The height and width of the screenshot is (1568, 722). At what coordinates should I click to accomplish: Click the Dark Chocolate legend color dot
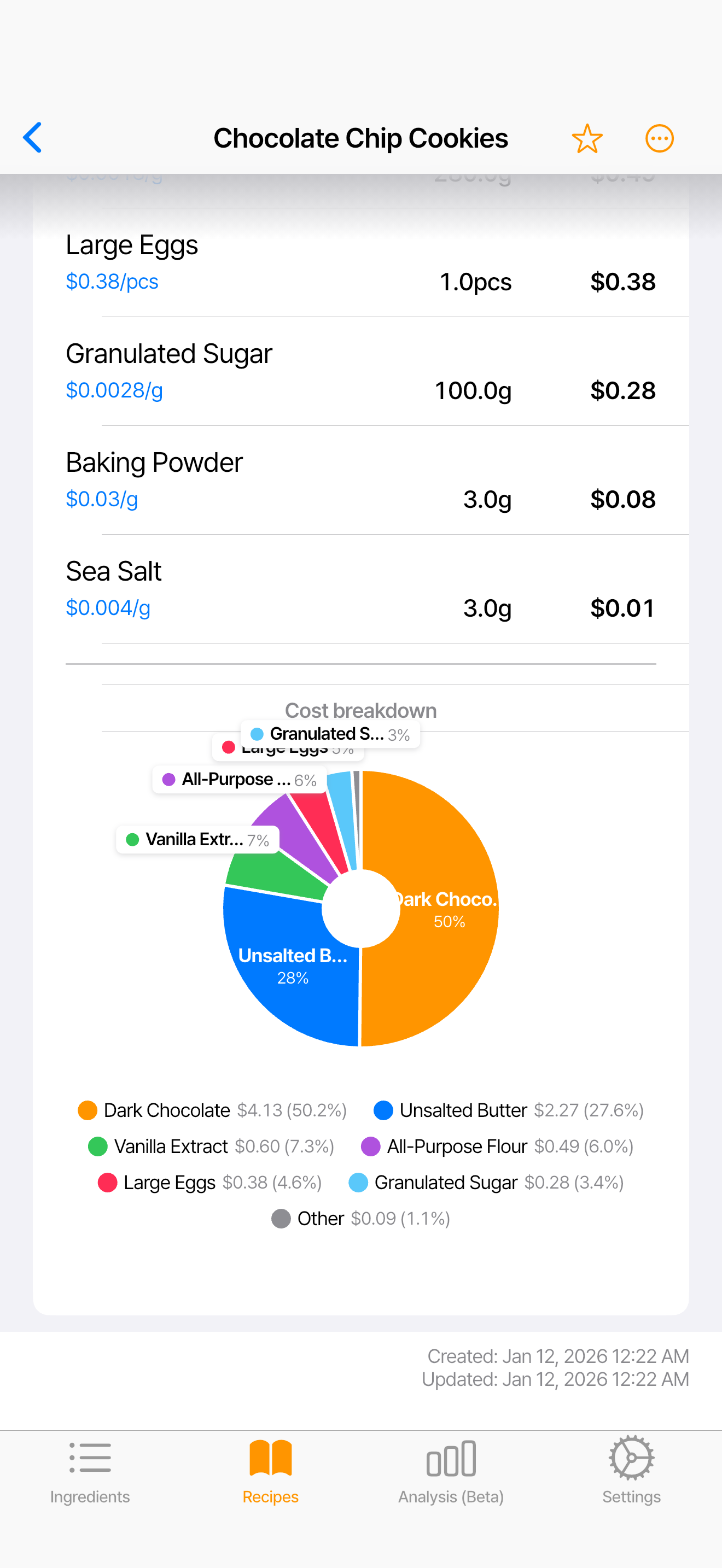pos(87,1110)
